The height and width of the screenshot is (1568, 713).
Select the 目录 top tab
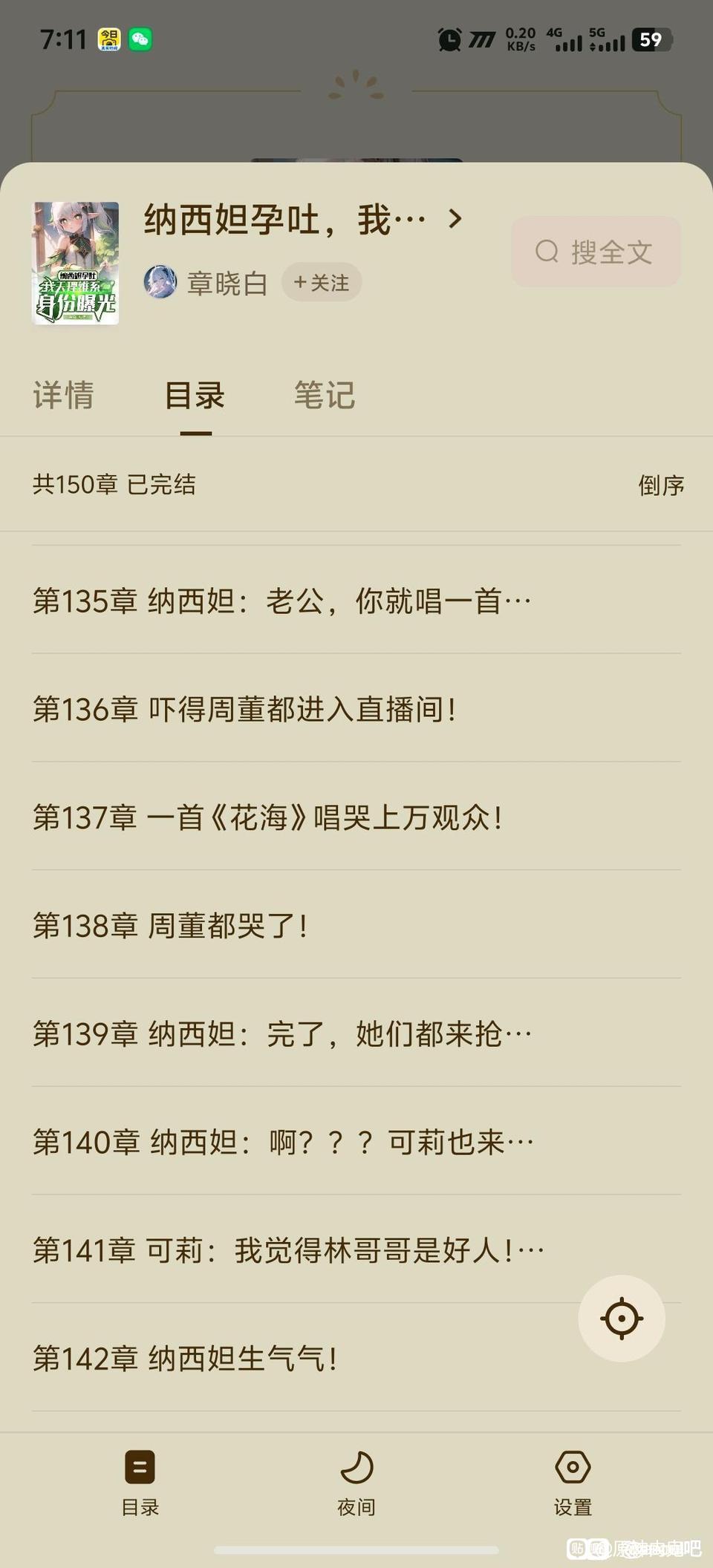(195, 395)
